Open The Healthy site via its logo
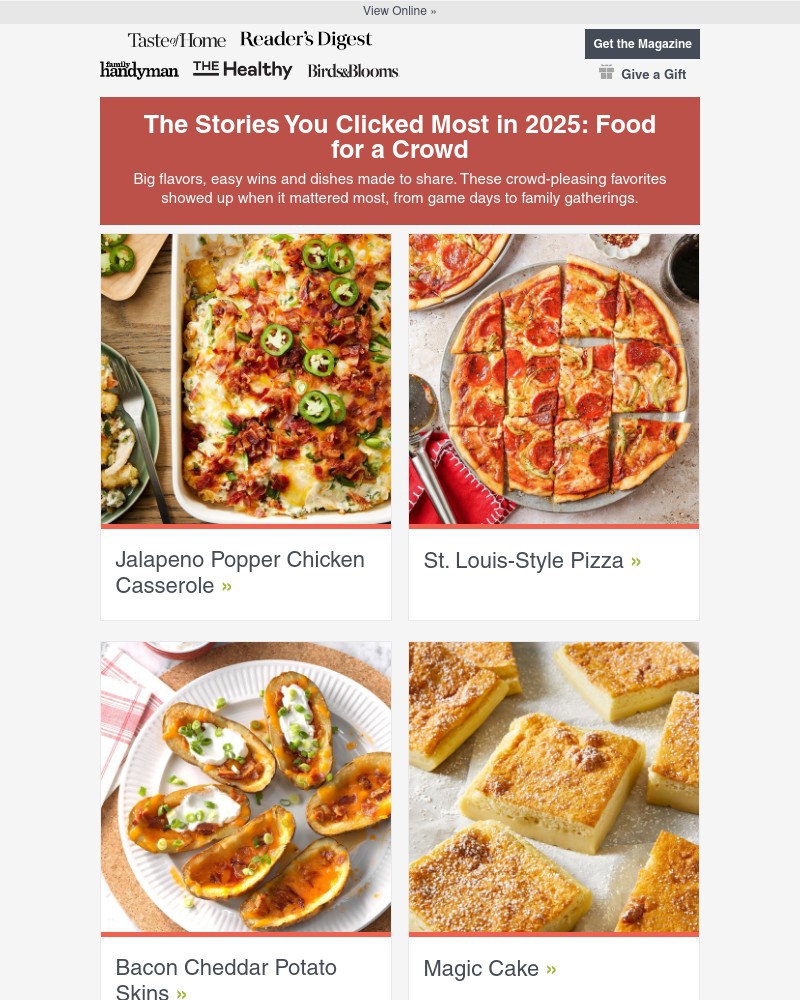 [x=242, y=70]
